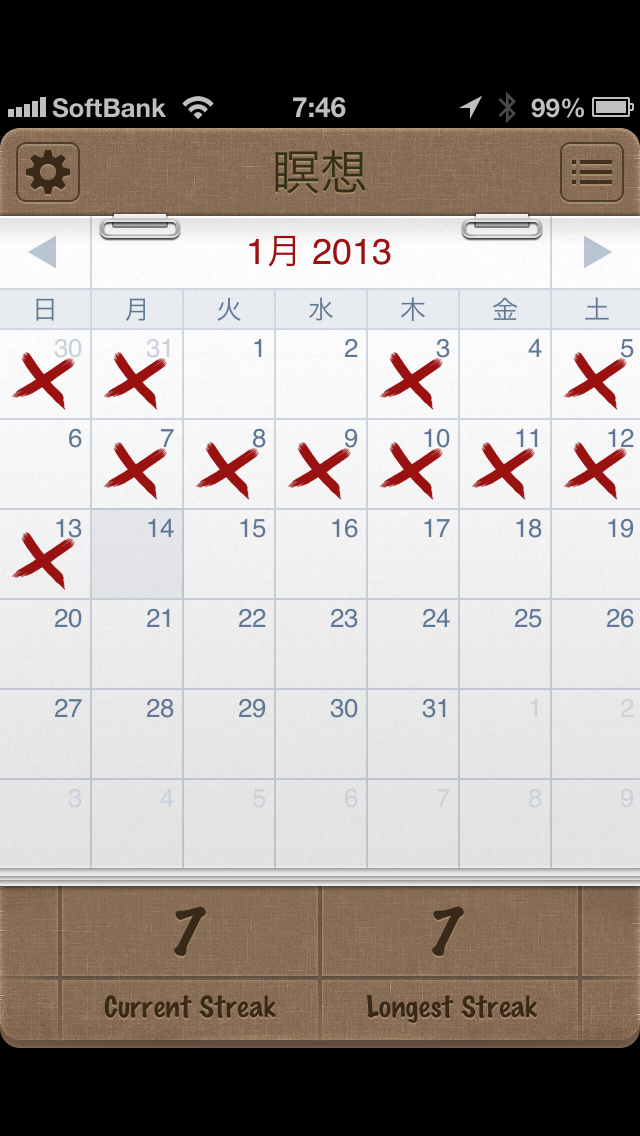Toggle the mark on day 5
The image size is (640, 1136).
596,375
